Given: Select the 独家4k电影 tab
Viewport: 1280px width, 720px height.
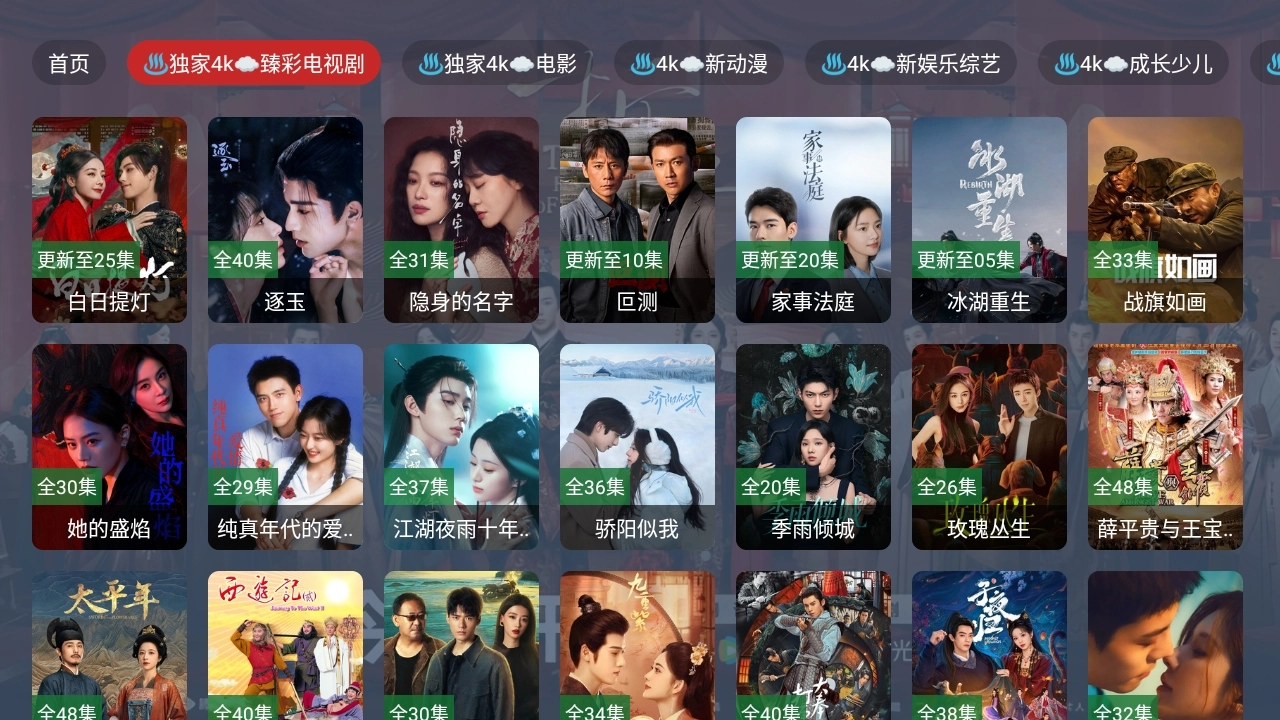Looking at the screenshot, I should 498,64.
